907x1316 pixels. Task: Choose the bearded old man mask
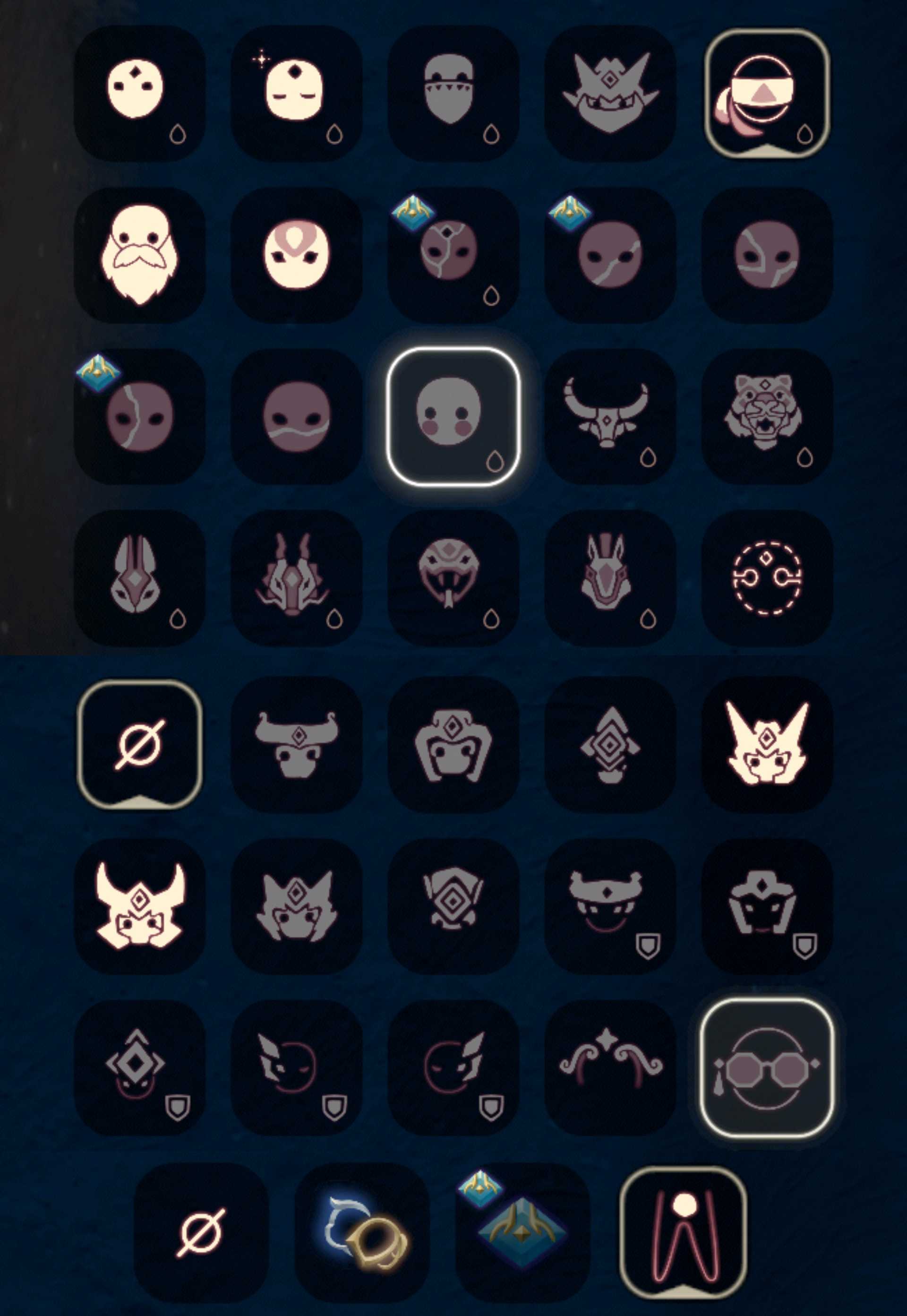(139, 255)
